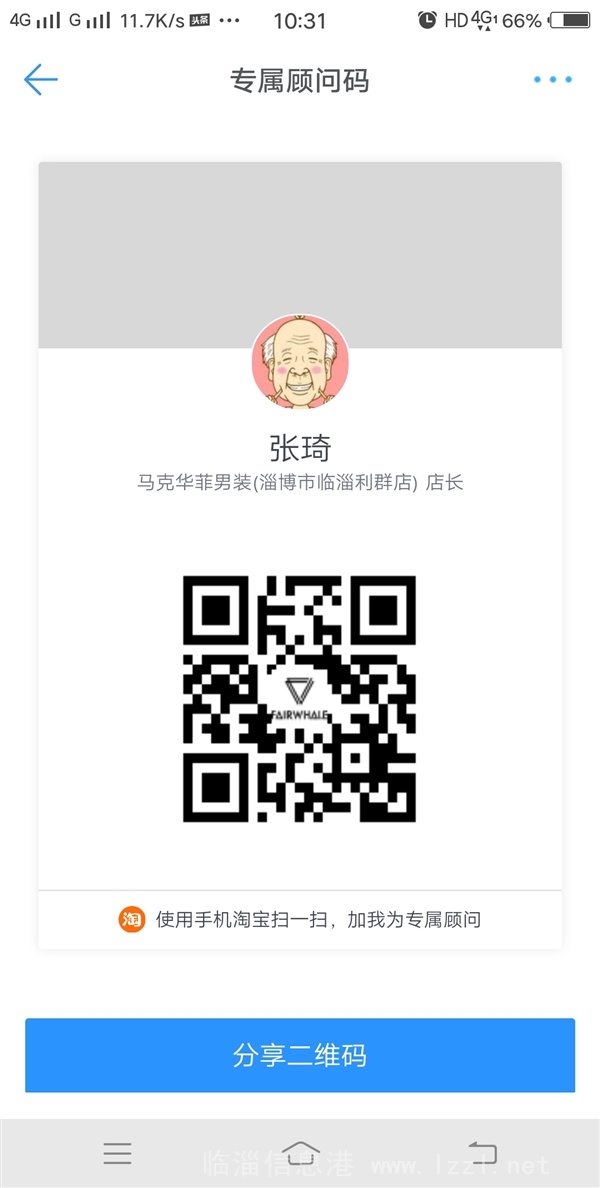Tap the system back button

click(482, 1152)
